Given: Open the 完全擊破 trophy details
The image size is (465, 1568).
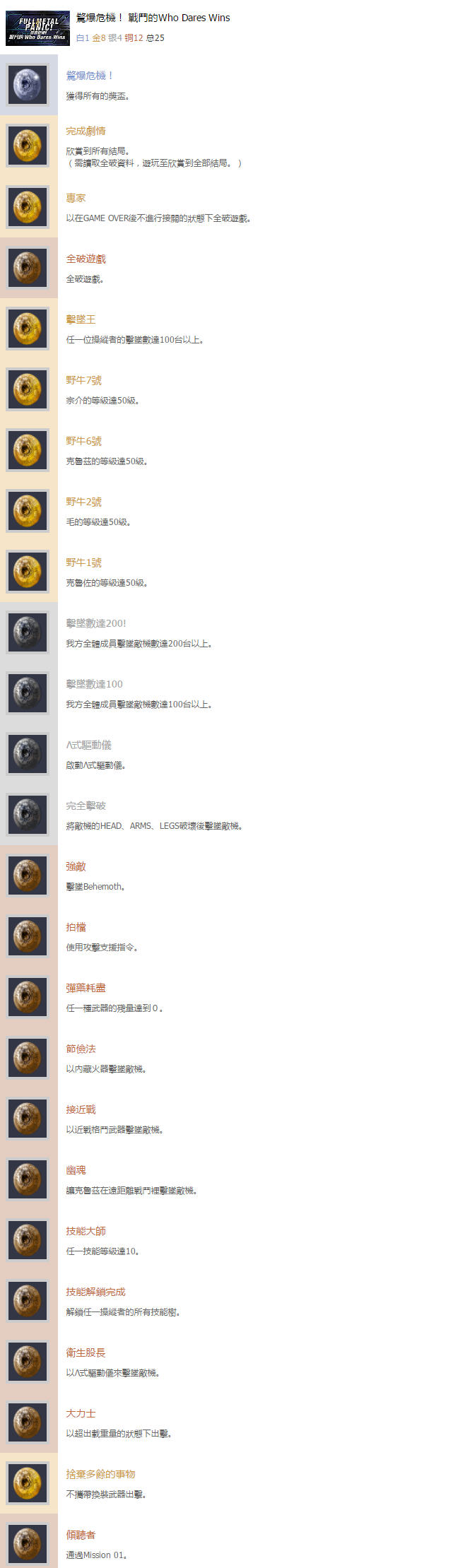Looking at the screenshot, I should tap(86, 806).
